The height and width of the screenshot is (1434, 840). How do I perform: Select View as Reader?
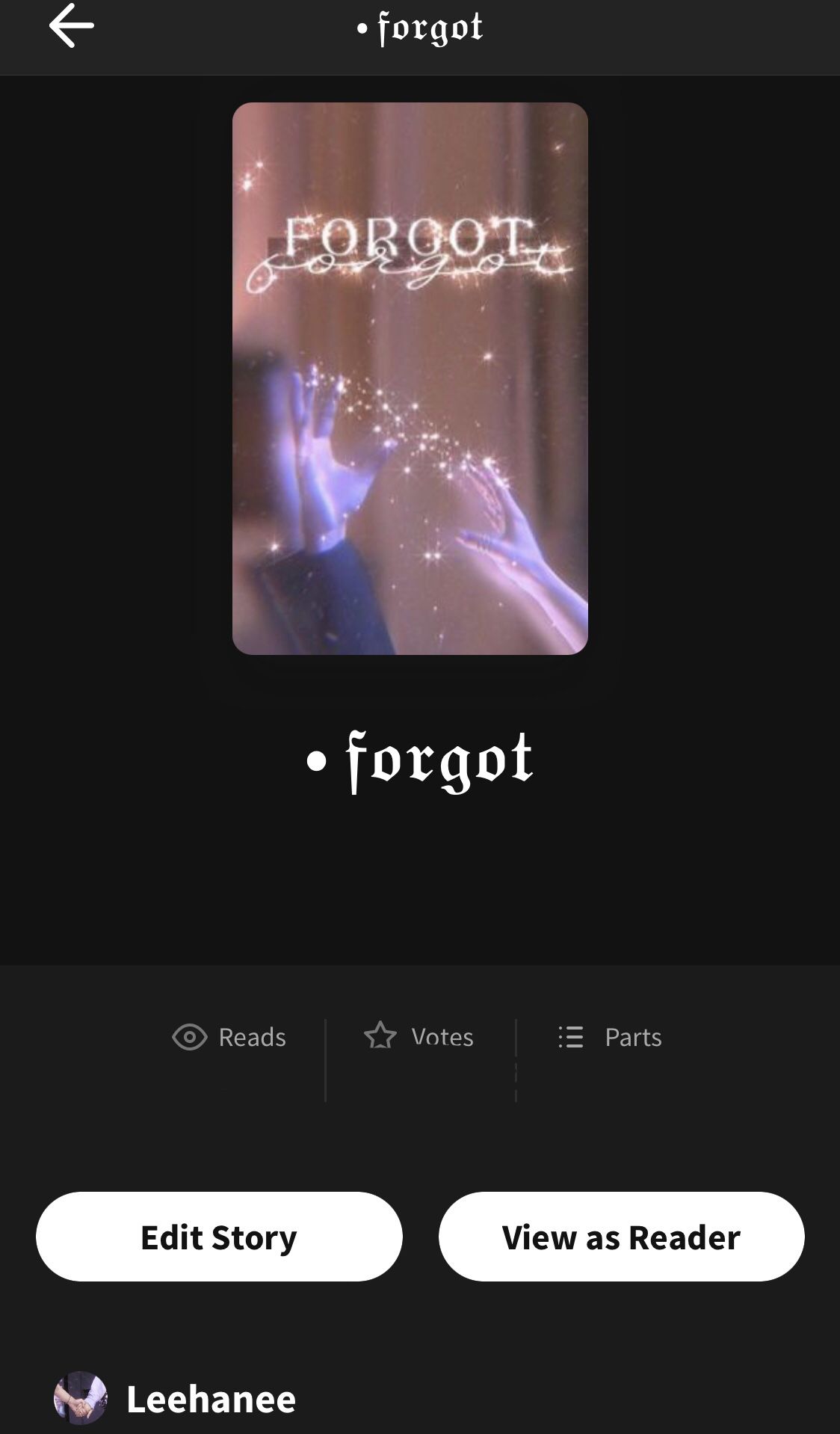click(x=621, y=1237)
